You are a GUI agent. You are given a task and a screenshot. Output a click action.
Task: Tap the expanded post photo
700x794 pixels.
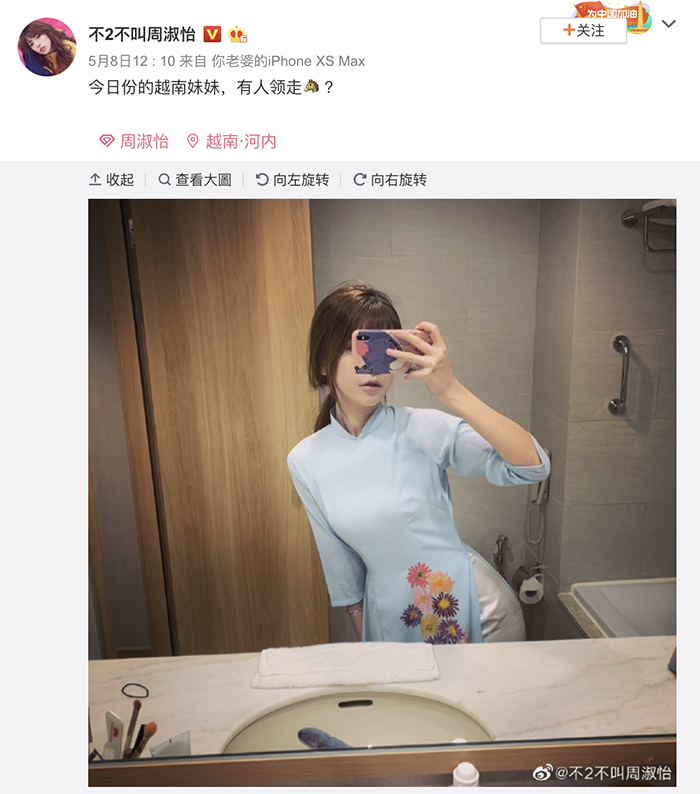382,492
